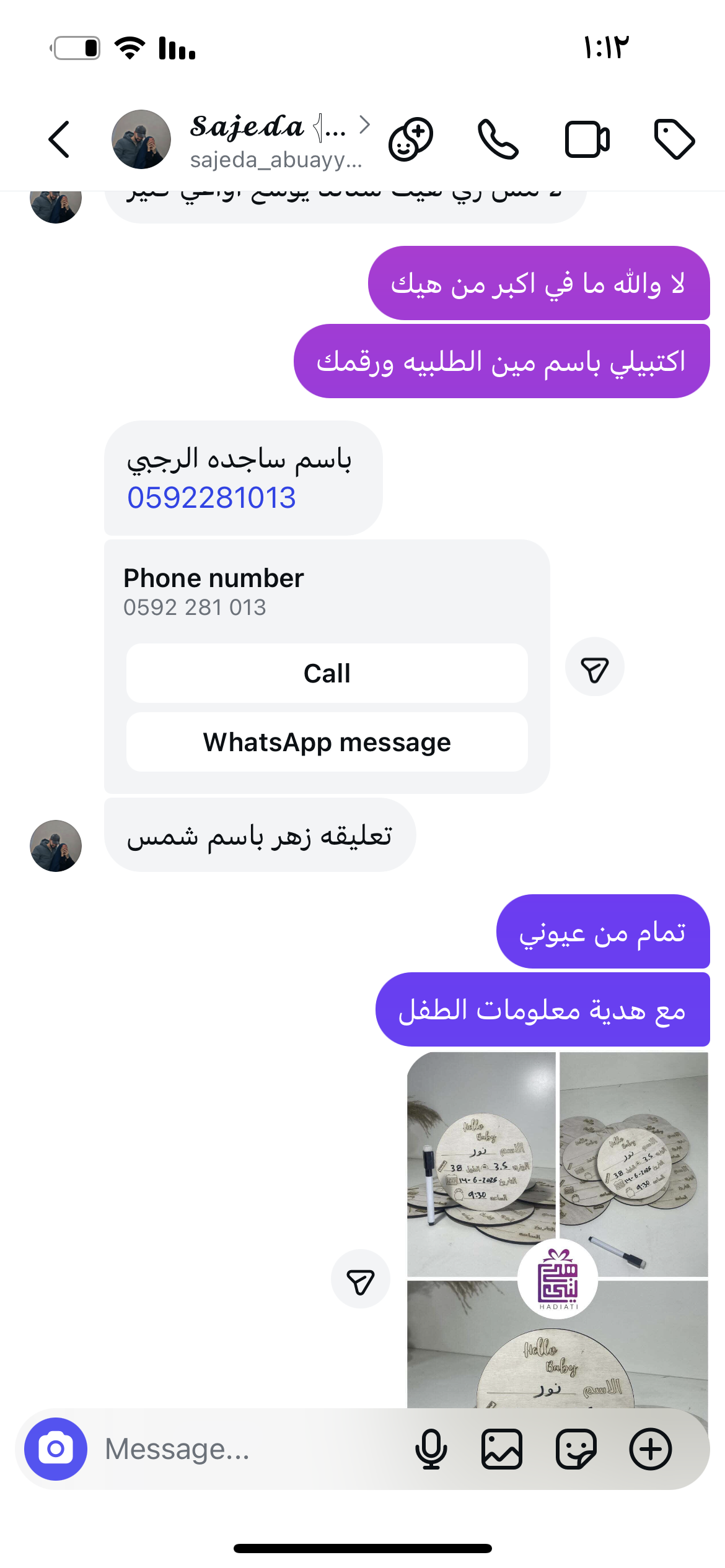Open the camera in message bar
725x1568 pixels.
pyautogui.click(x=56, y=1449)
